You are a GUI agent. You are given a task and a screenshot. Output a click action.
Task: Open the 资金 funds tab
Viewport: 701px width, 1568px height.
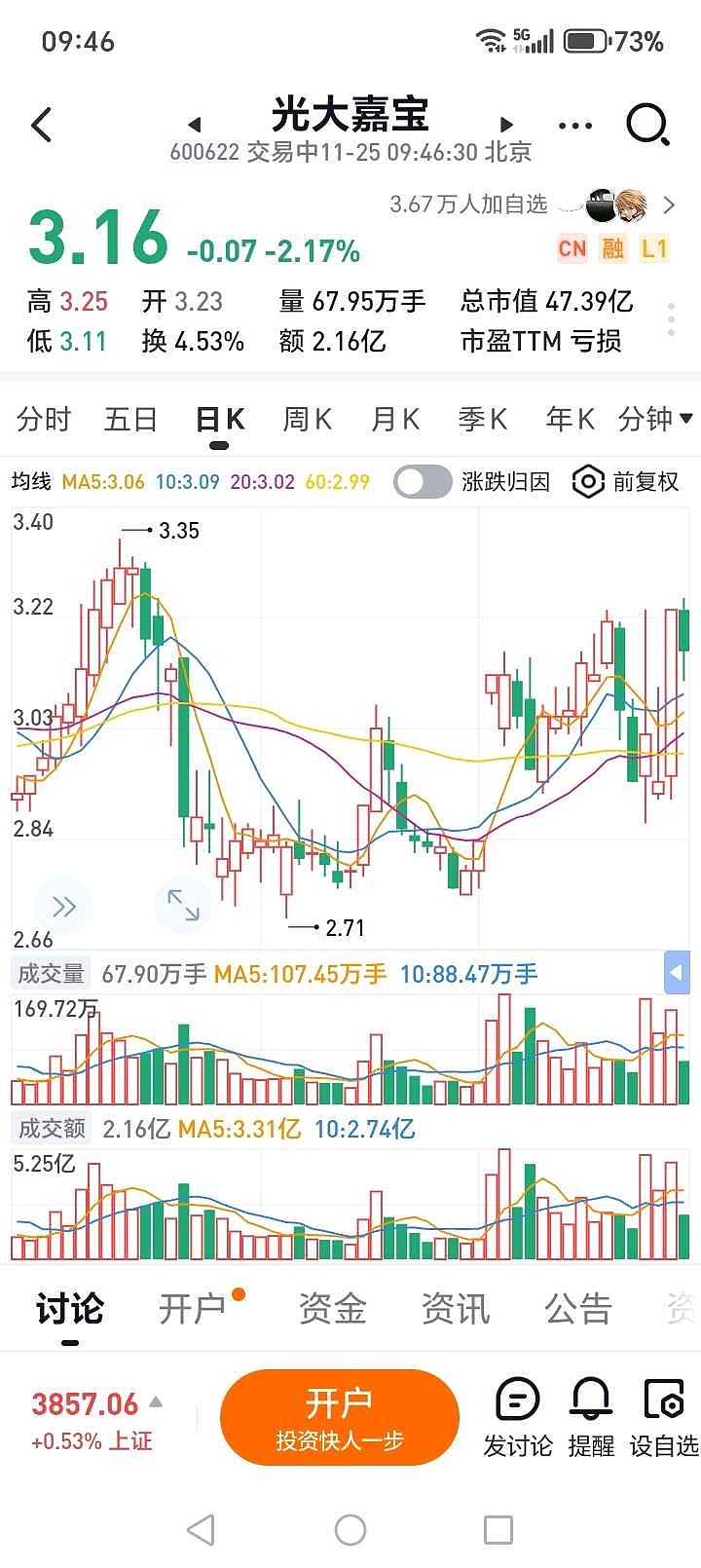(331, 1310)
